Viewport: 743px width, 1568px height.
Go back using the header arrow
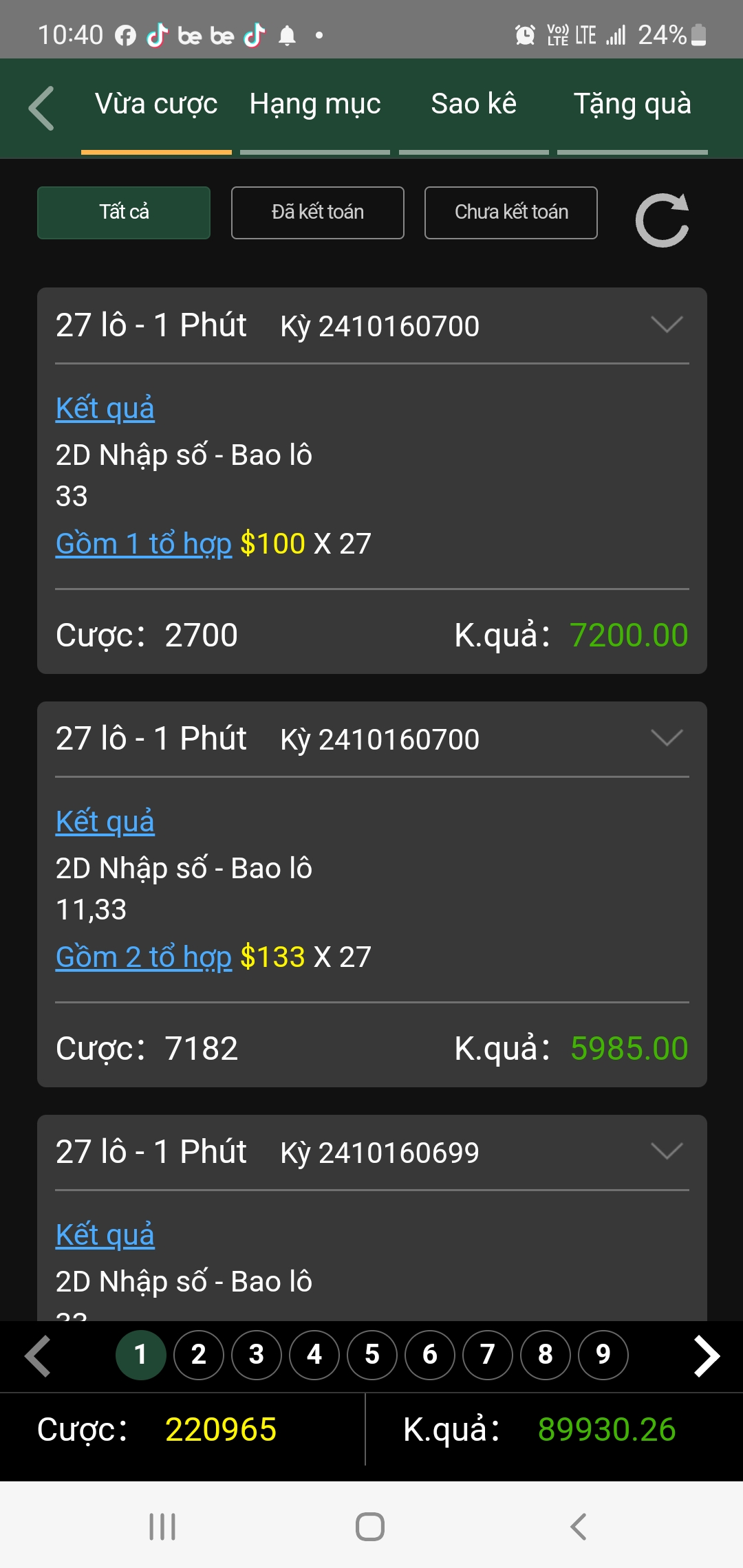click(x=41, y=108)
